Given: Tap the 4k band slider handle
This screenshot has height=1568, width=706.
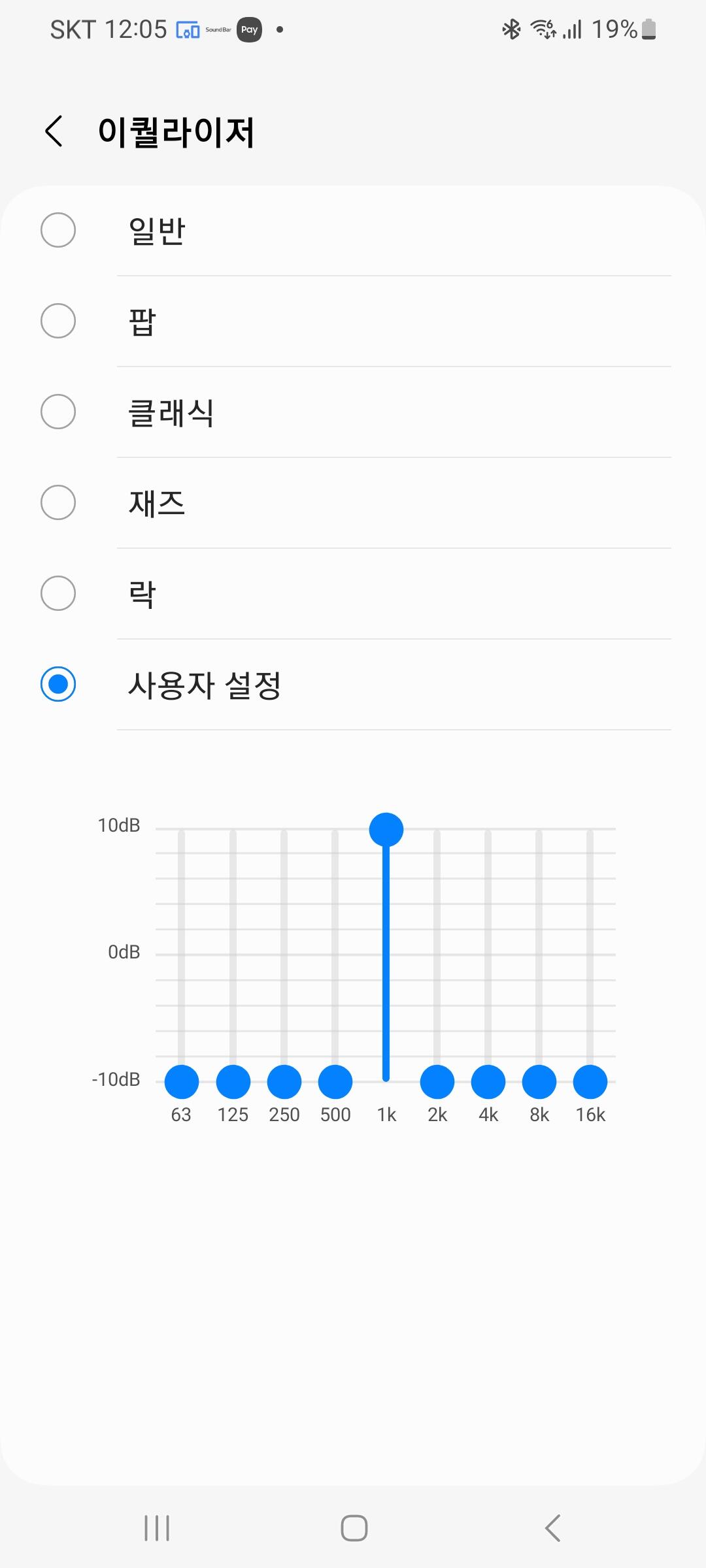Looking at the screenshot, I should [488, 1082].
